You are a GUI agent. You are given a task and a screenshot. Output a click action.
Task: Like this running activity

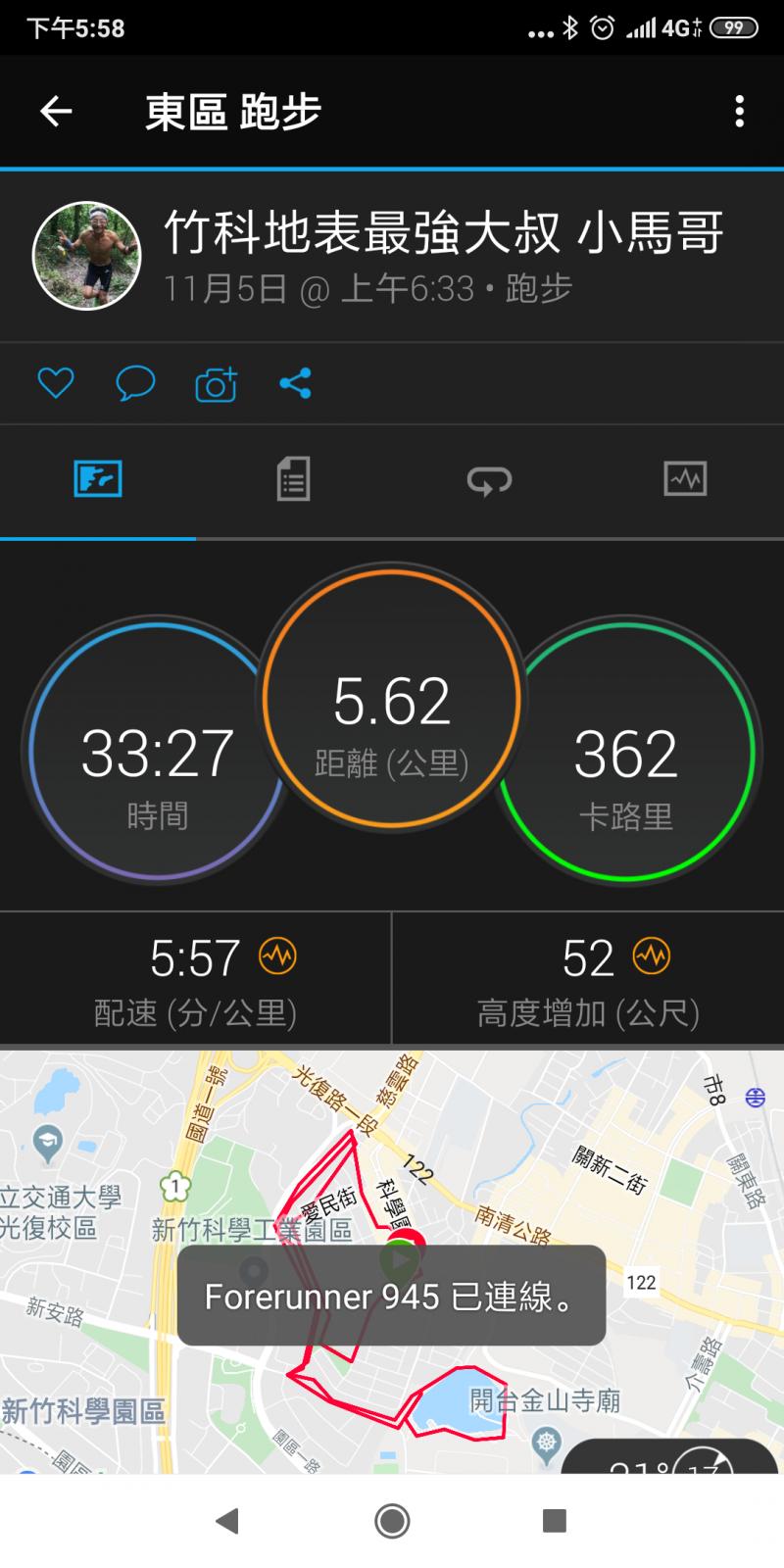(56, 383)
